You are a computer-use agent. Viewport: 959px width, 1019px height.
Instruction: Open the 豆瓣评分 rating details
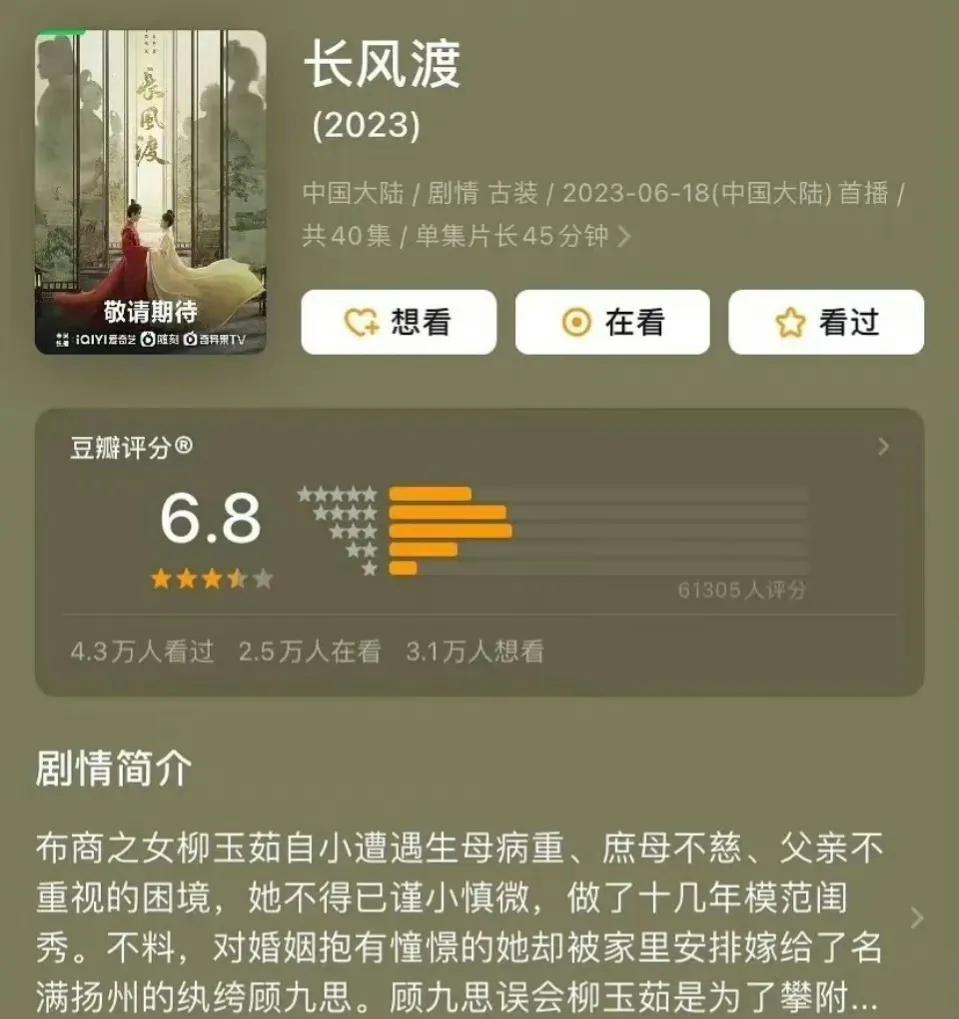[x=882, y=447]
